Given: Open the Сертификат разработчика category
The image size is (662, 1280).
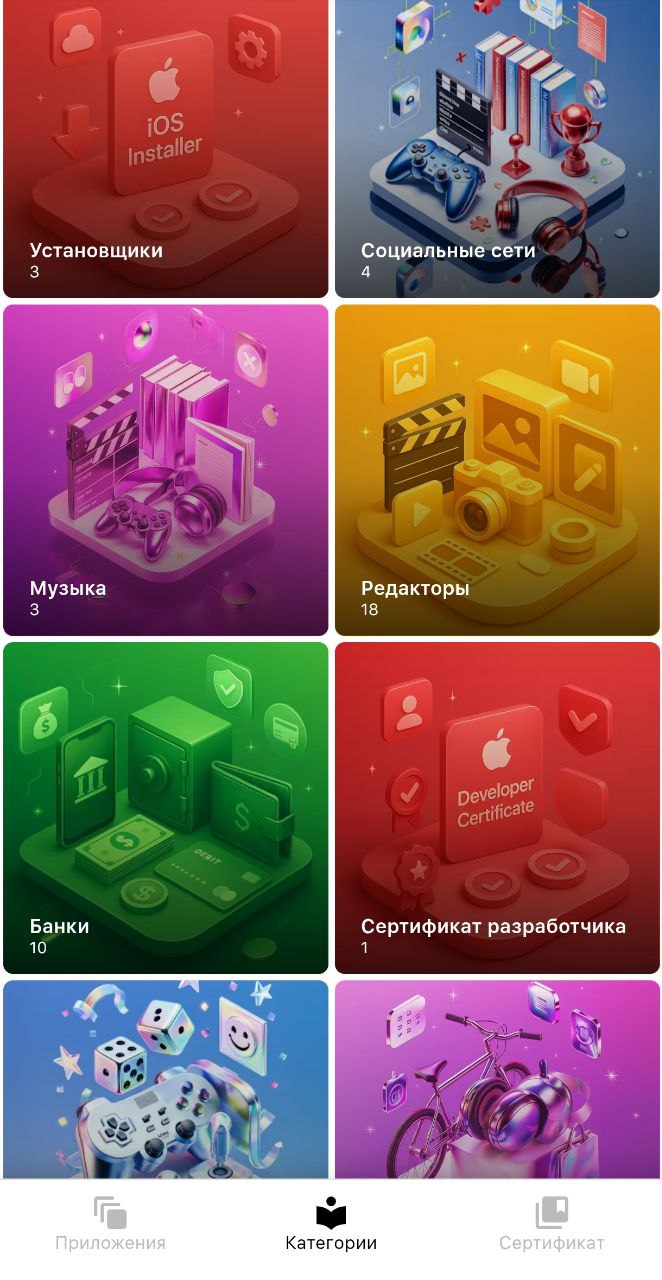Looking at the screenshot, I should pos(497,808).
